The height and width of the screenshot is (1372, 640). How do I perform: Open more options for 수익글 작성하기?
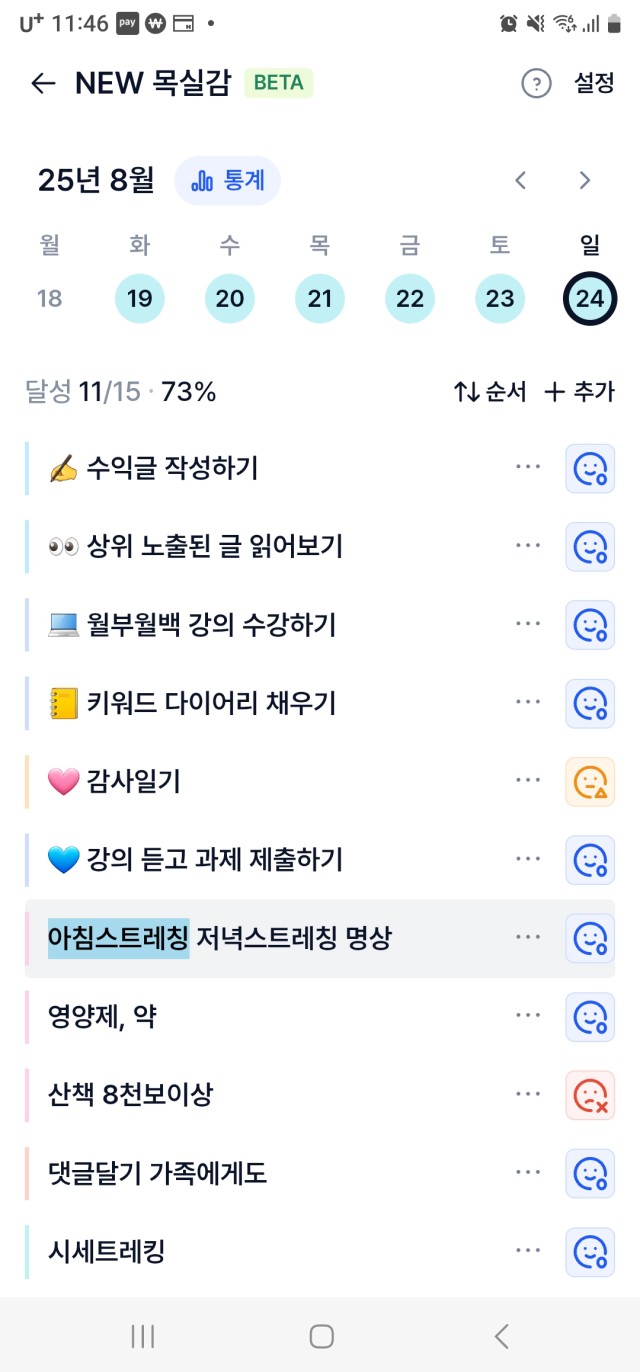(528, 468)
